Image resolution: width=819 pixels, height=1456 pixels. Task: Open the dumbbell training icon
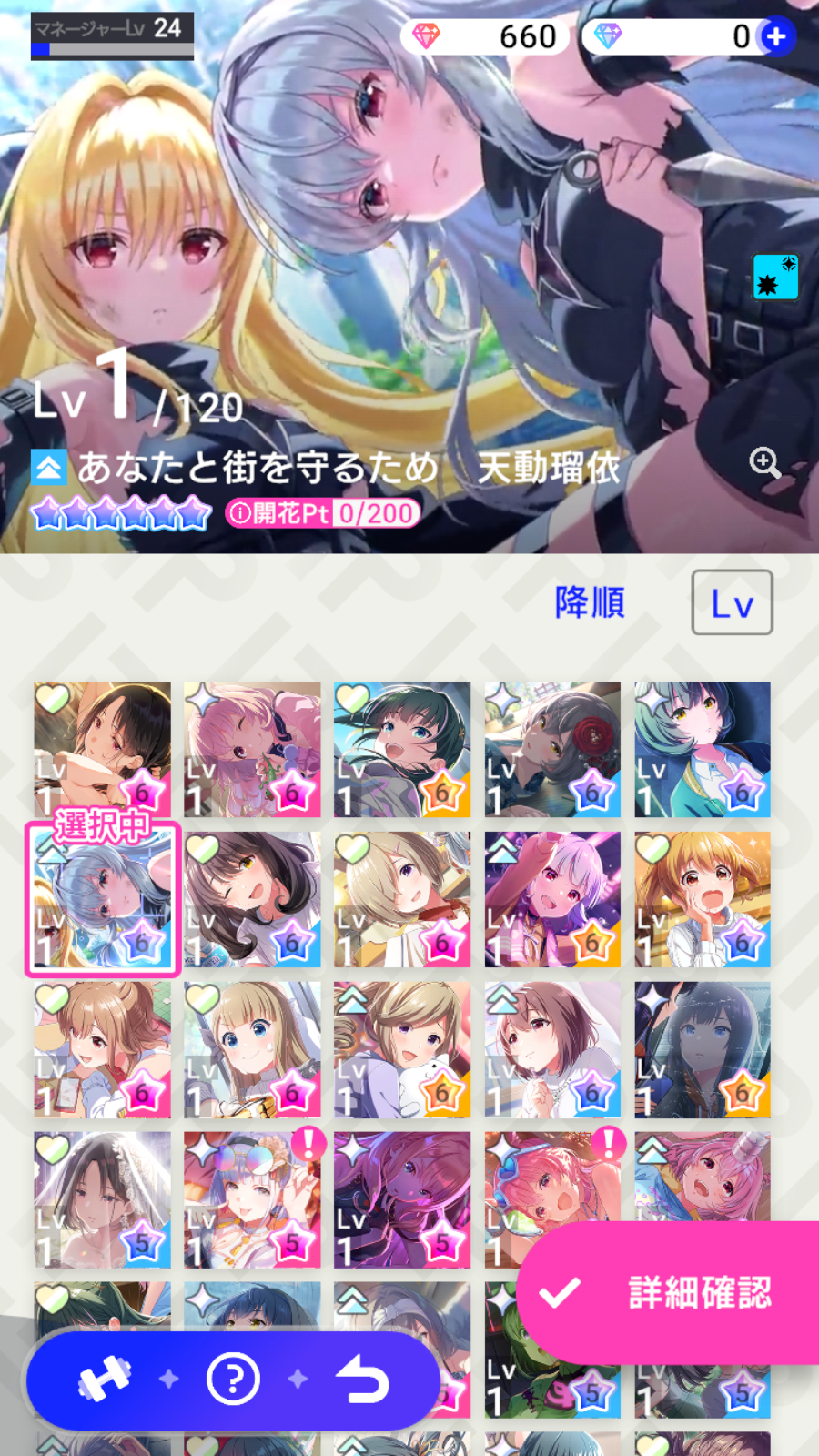[x=104, y=1380]
